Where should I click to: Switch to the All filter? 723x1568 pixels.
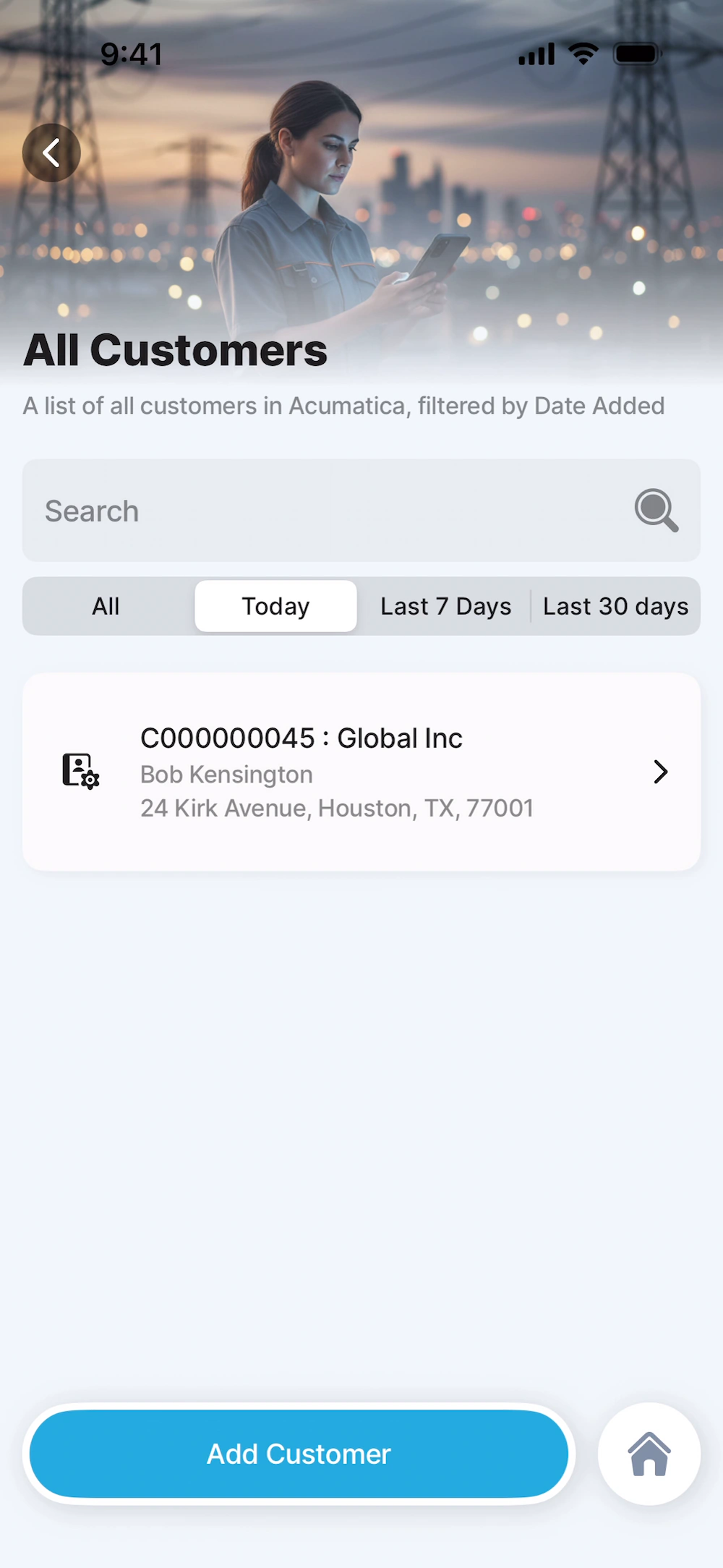(106, 606)
